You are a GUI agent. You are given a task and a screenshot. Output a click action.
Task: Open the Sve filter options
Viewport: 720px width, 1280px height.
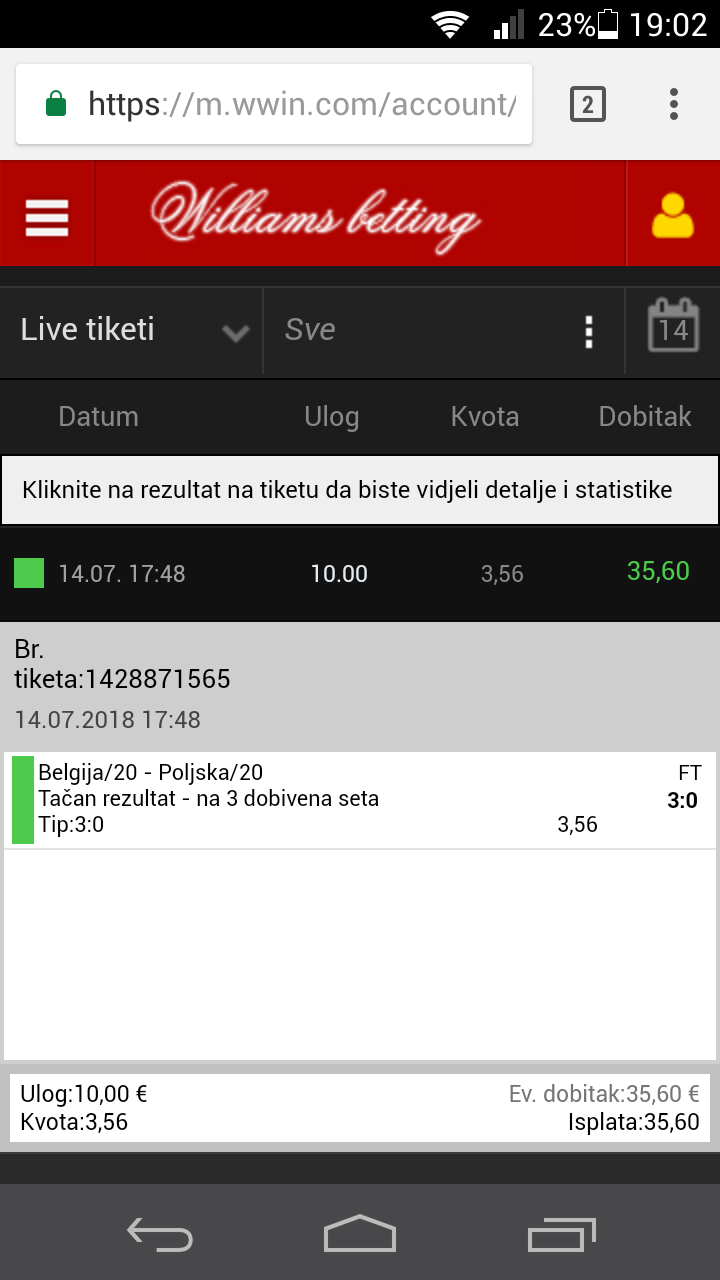(x=589, y=331)
